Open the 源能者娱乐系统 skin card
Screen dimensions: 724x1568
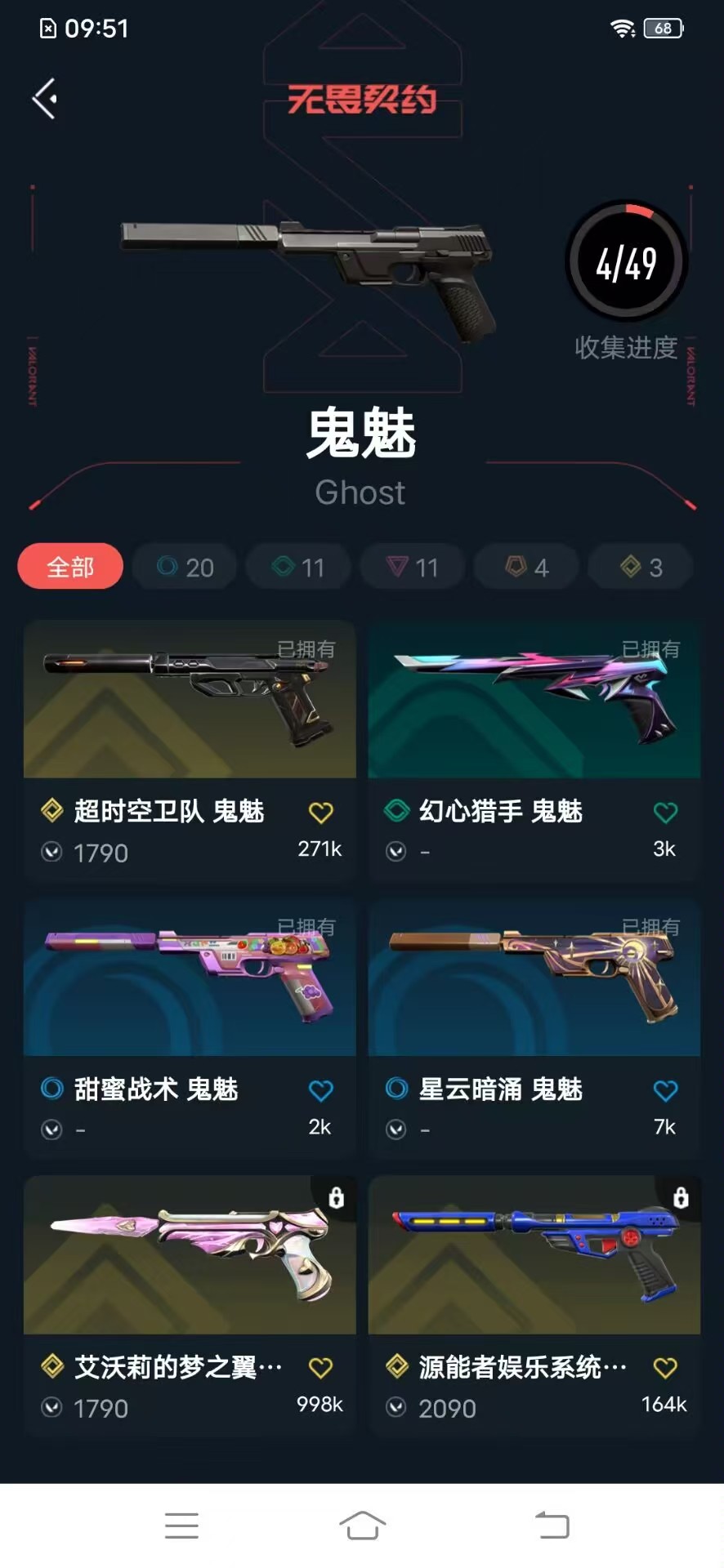coord(534,1305)
